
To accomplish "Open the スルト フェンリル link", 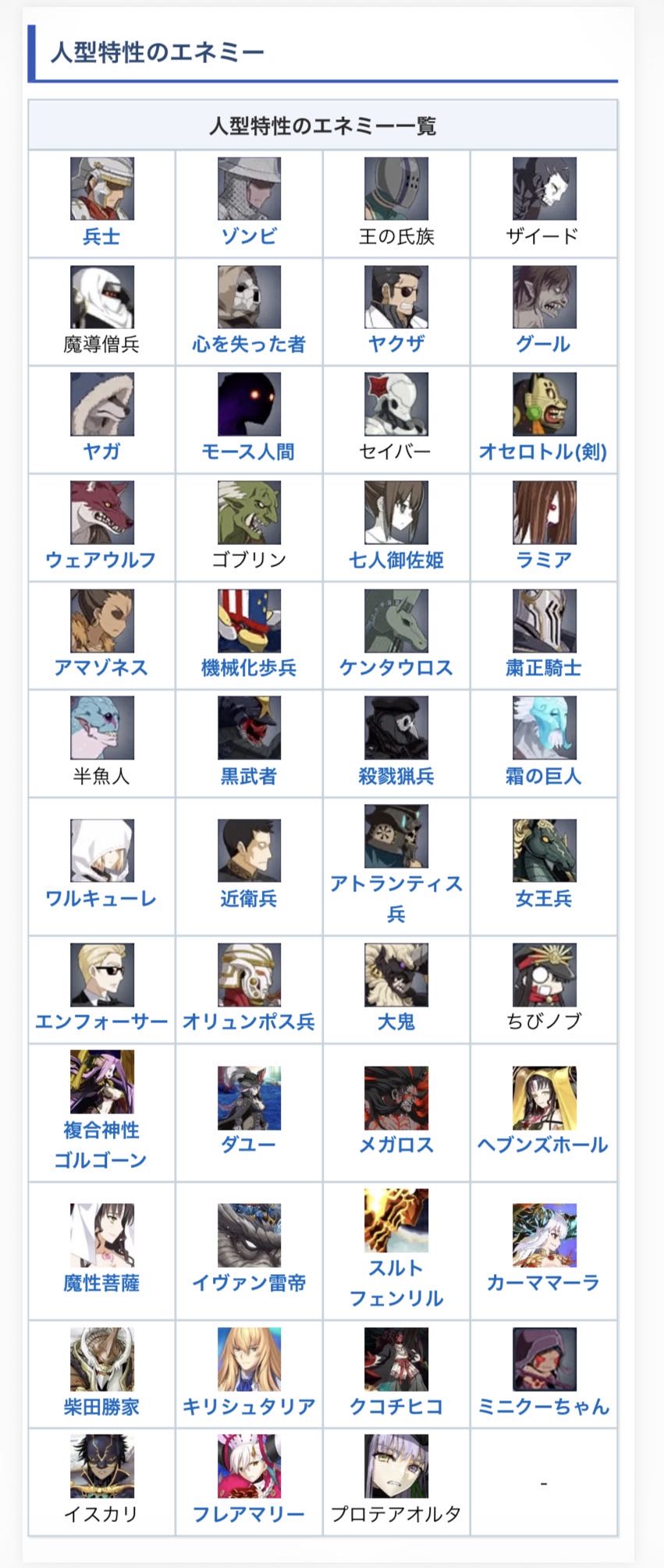I will point(396,1283).
